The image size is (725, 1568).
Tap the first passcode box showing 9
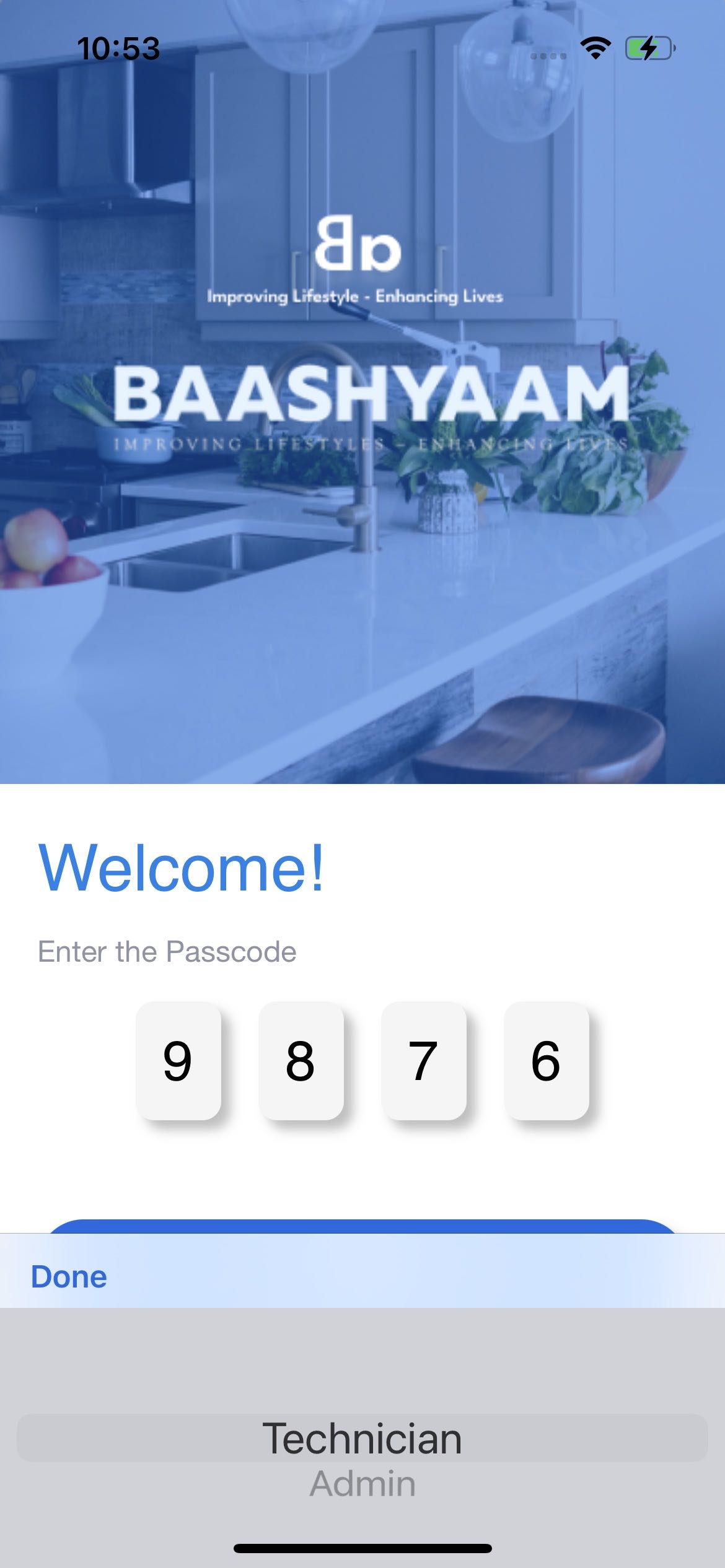[x=178, y=1061]
